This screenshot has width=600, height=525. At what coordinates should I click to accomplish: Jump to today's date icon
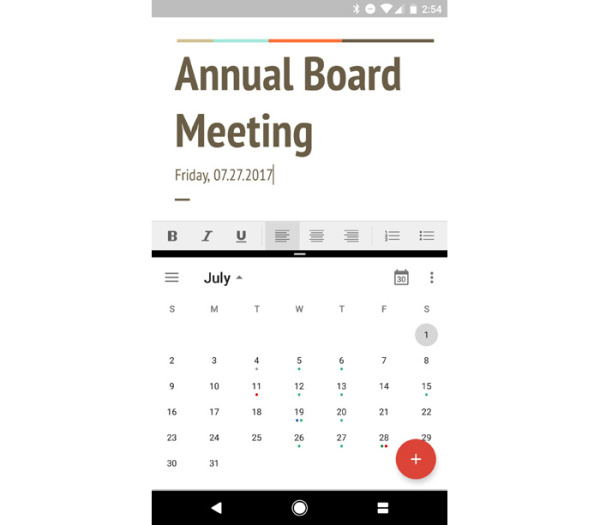pos(401,277)
